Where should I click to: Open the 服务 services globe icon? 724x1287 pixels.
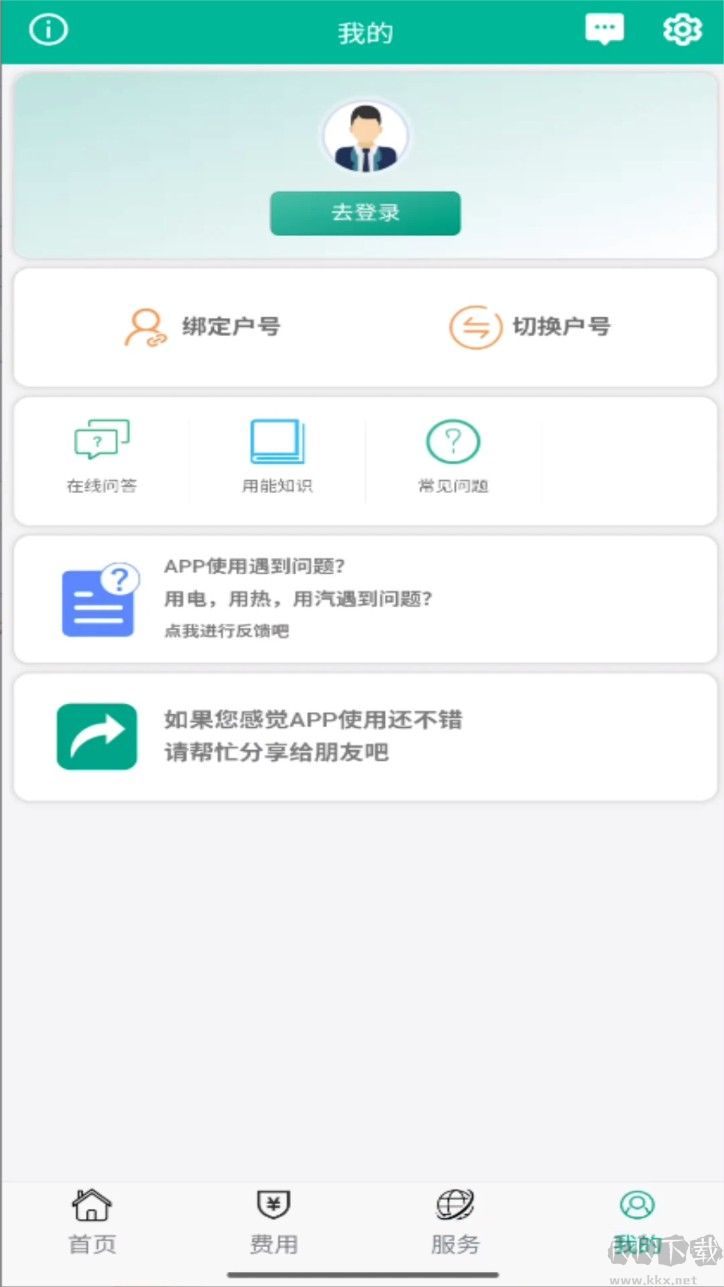454,1207
